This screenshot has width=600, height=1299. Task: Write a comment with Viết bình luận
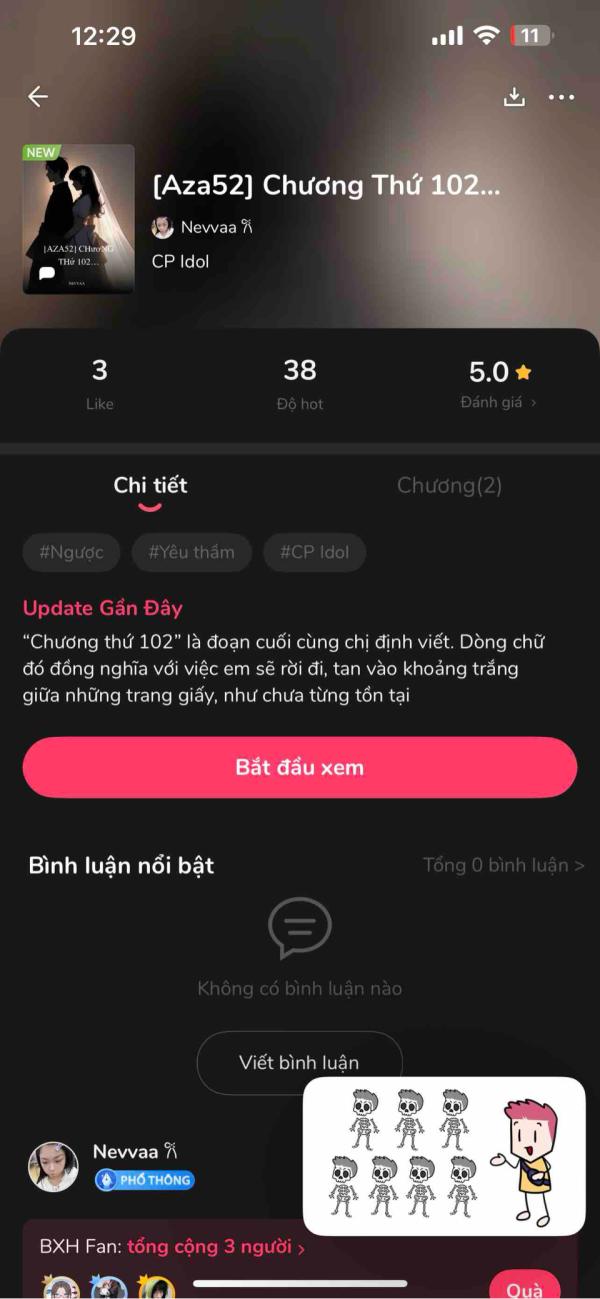pyautogui.click(x=299, y=1062)
